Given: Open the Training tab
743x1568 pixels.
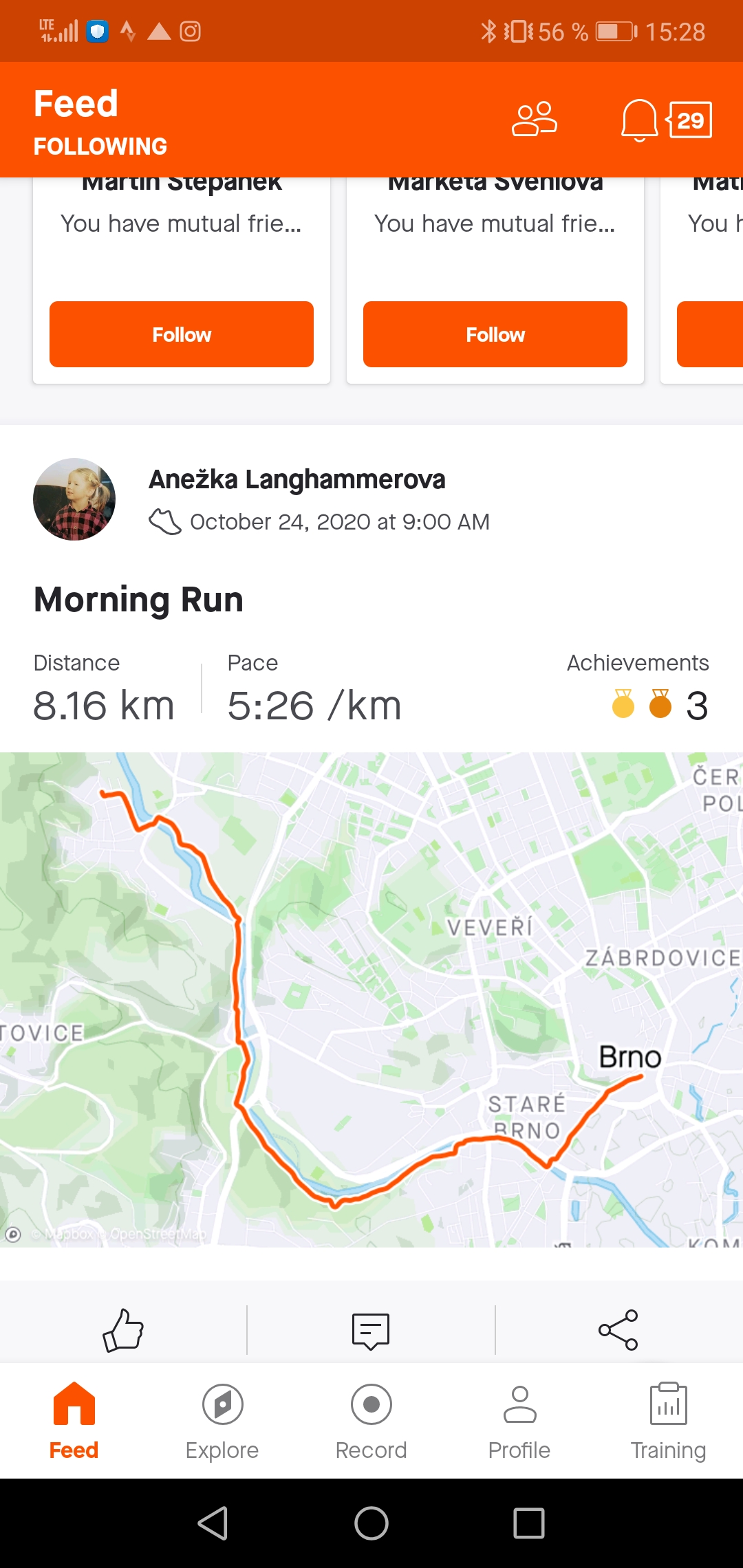Looking at the screenshot, I should tap(669, 1421).
